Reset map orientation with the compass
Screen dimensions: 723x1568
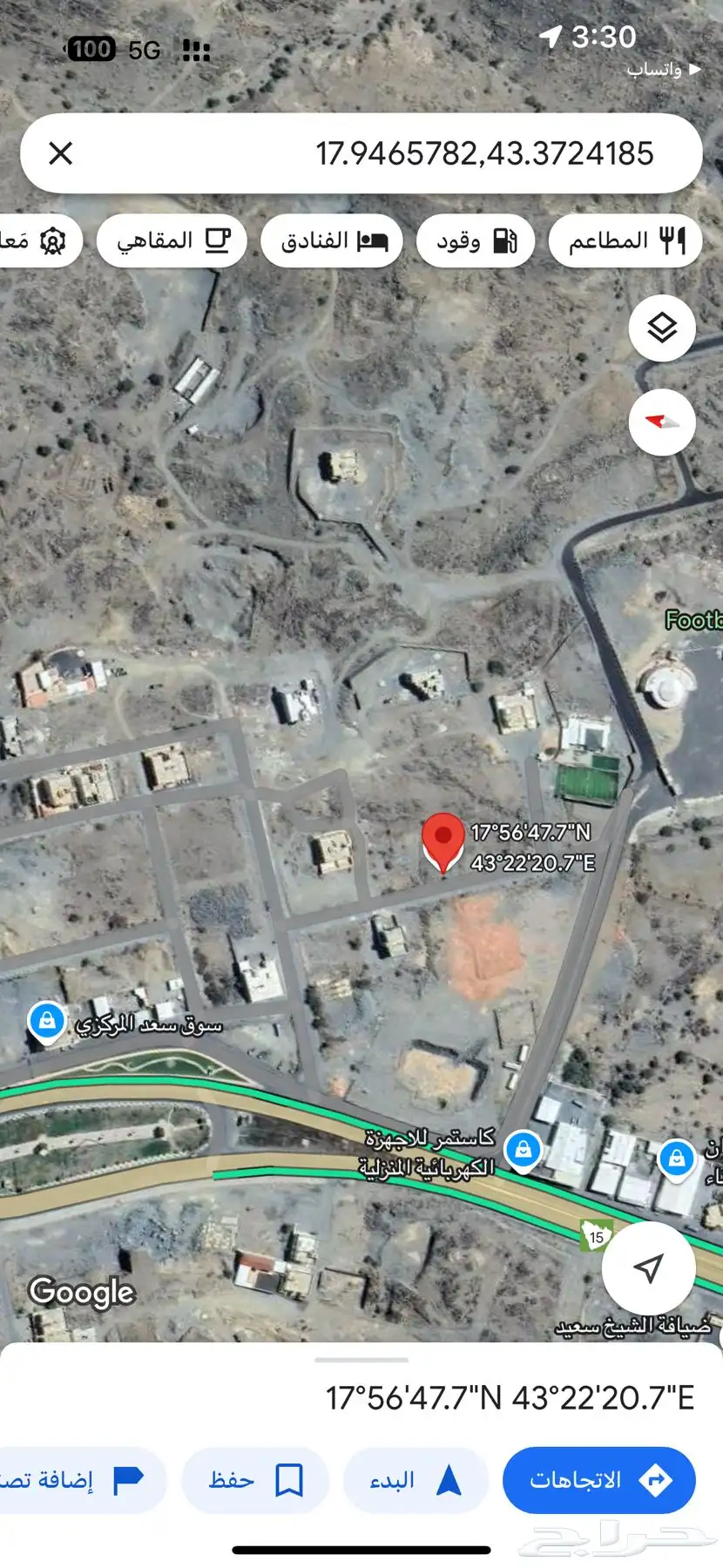click(662, 422)
